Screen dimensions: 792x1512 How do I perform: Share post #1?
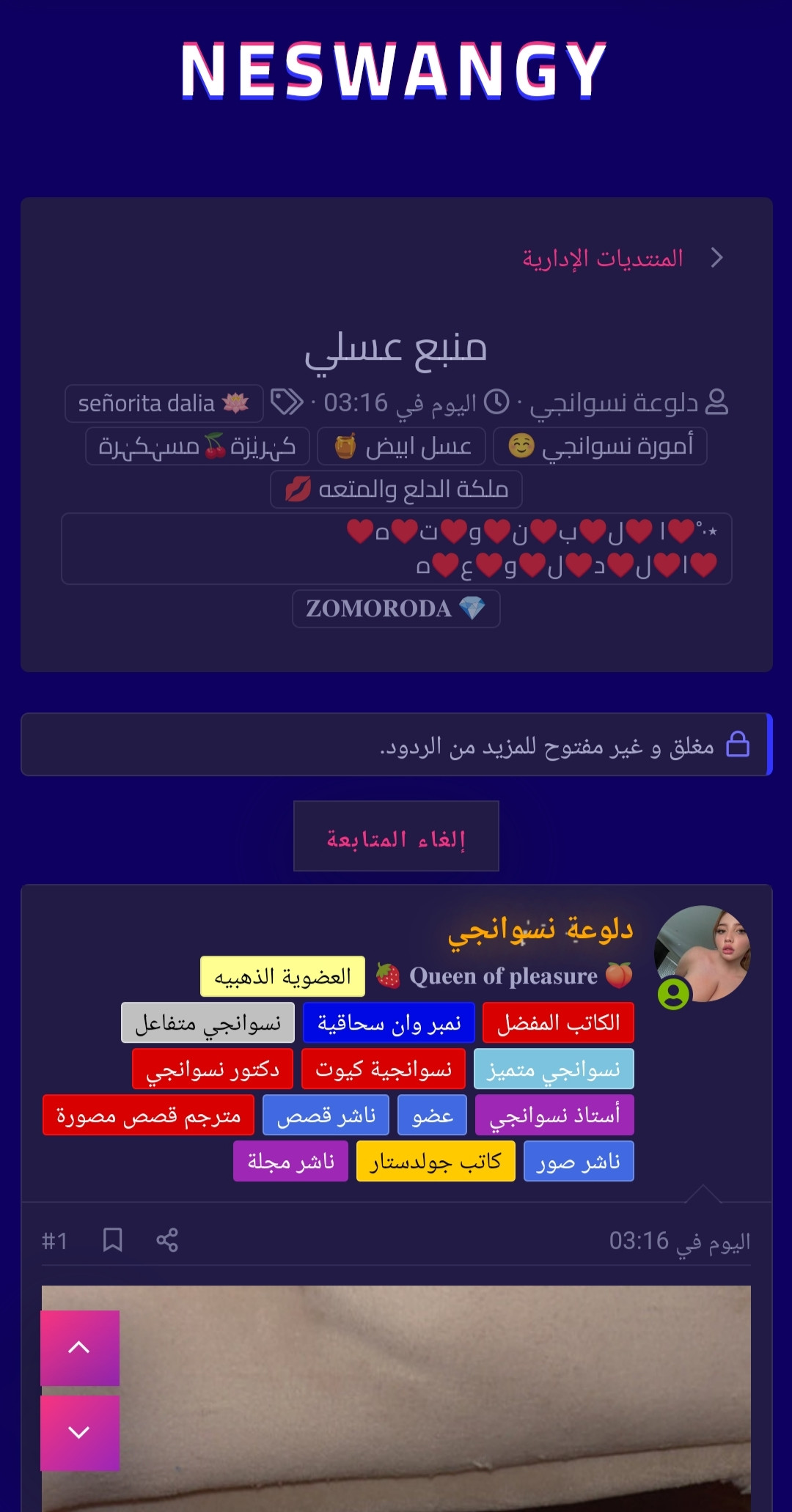[167, 1240]
